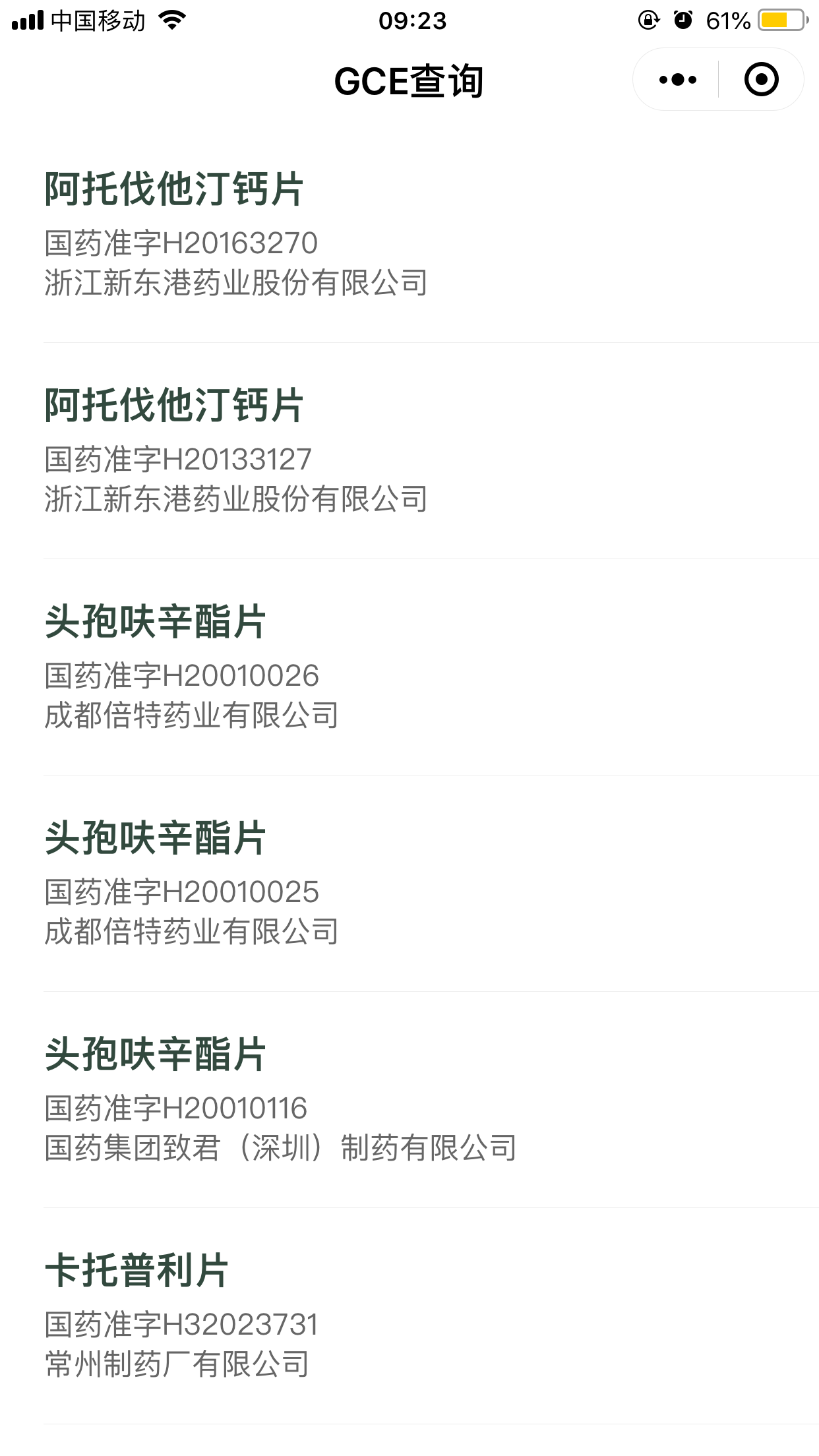
Task: Close the mini program via the circle button
Action: pos(761,80)
